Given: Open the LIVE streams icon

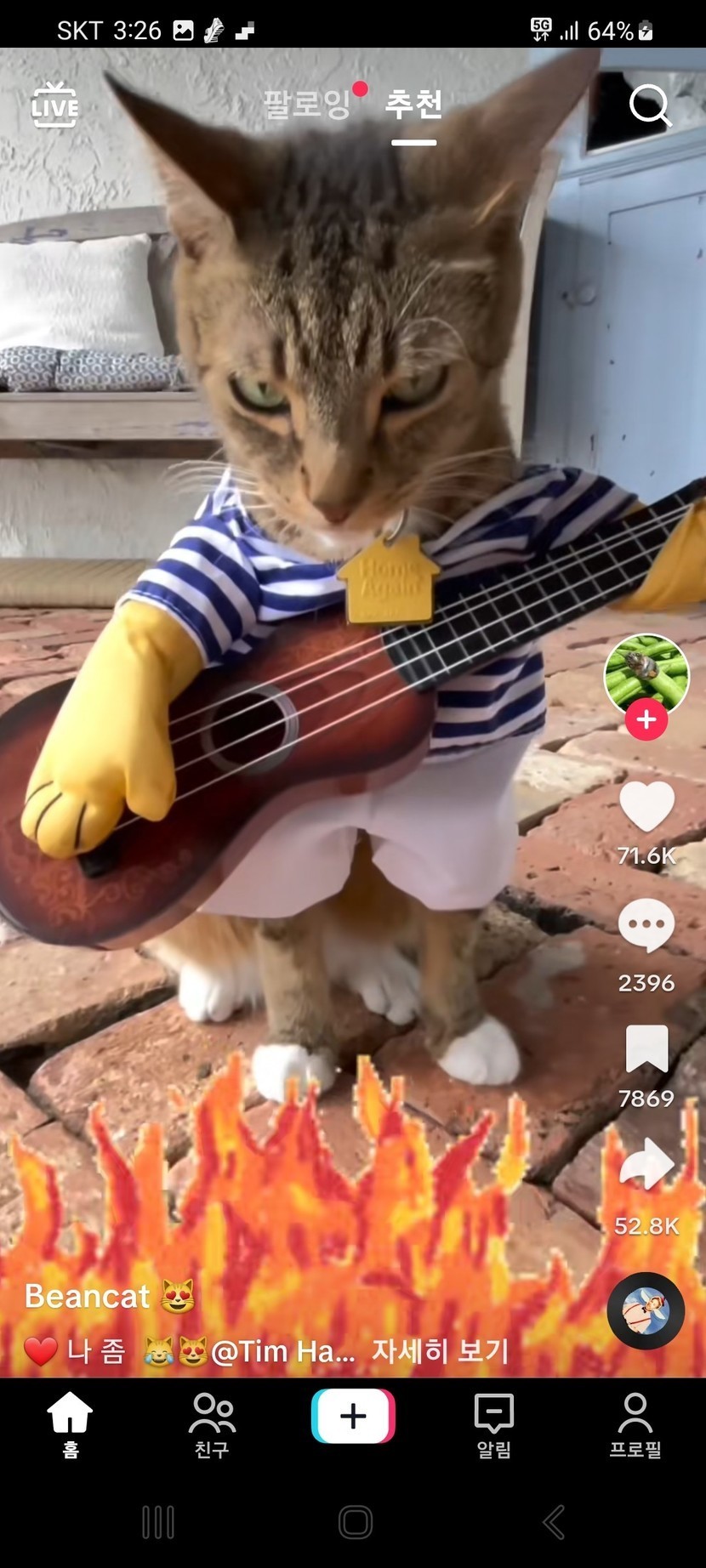Looking at the screenshot, I should click(54, 105).
